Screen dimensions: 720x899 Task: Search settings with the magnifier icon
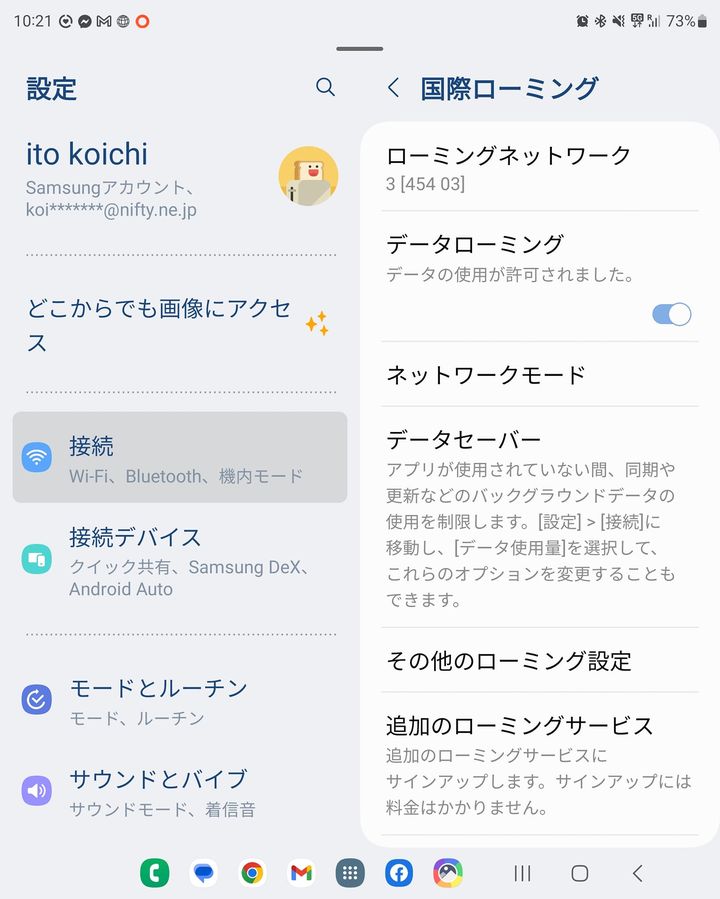click(325, 87)
